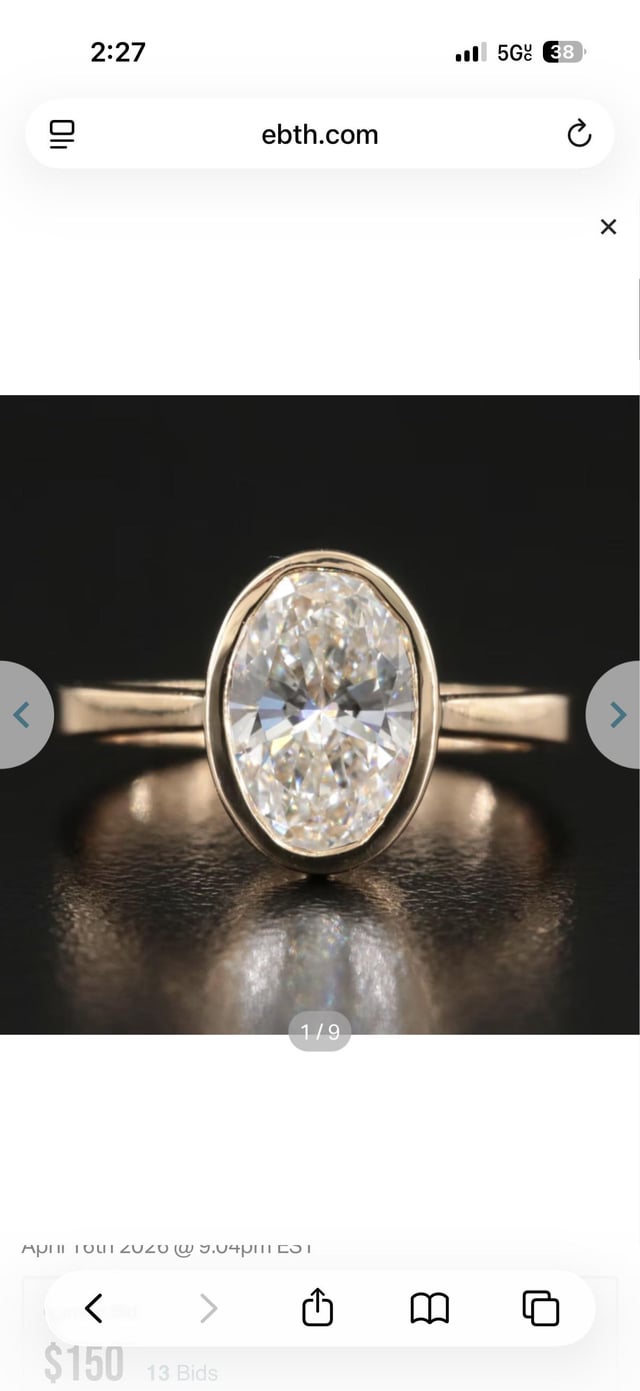Screen dimensions: 640x1391
Task: Show the previous ring photo
Action: point(22,714)
